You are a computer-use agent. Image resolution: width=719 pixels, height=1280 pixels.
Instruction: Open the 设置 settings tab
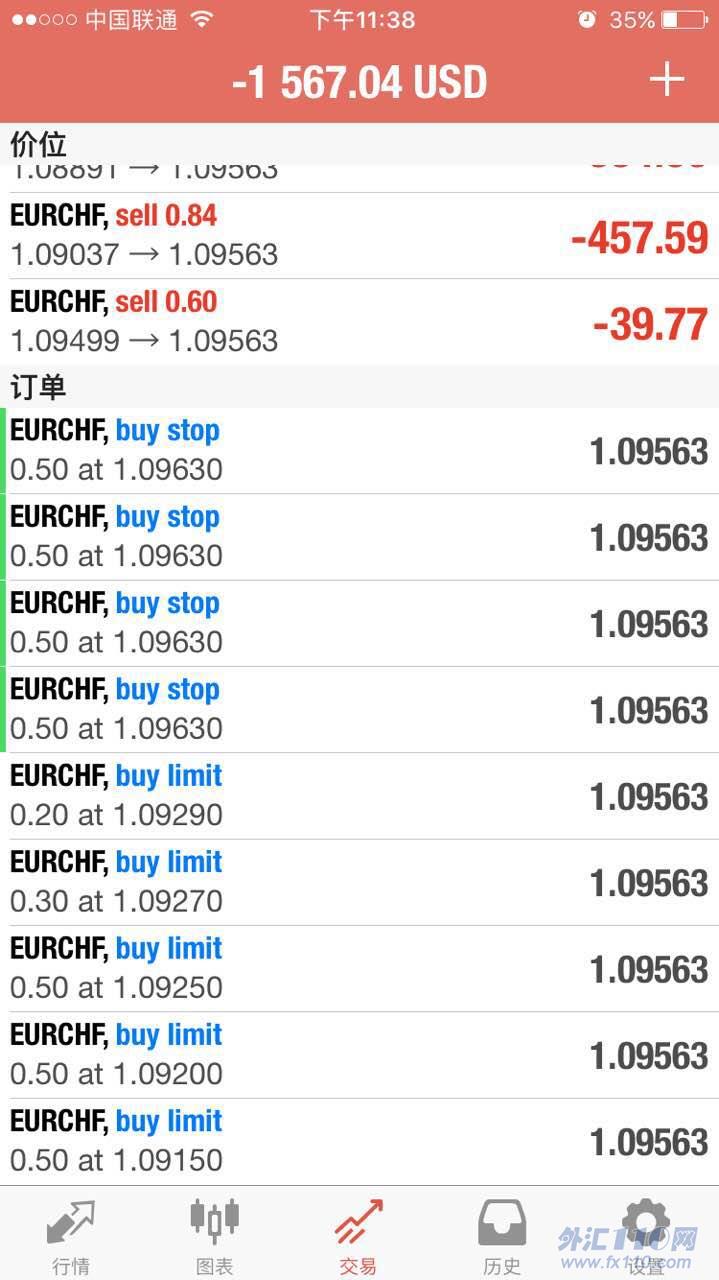click(x=646, y=1236)
